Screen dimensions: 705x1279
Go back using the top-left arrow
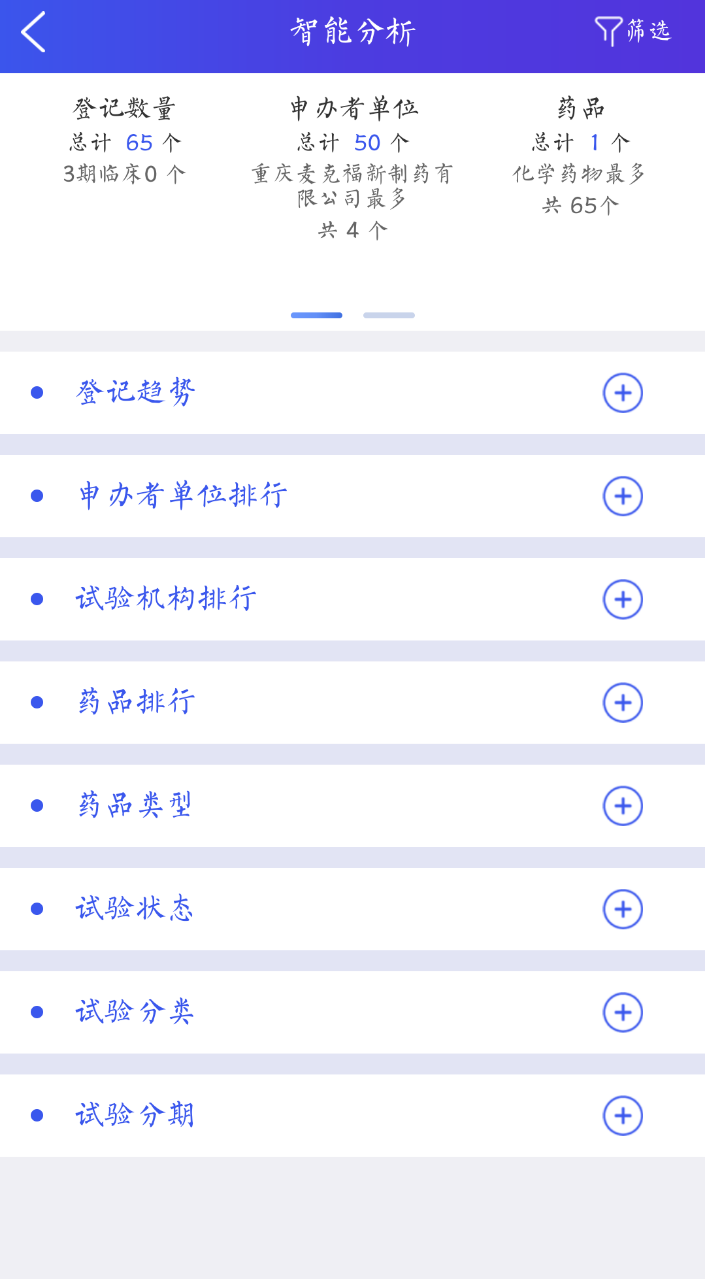[x=33, y=32]
